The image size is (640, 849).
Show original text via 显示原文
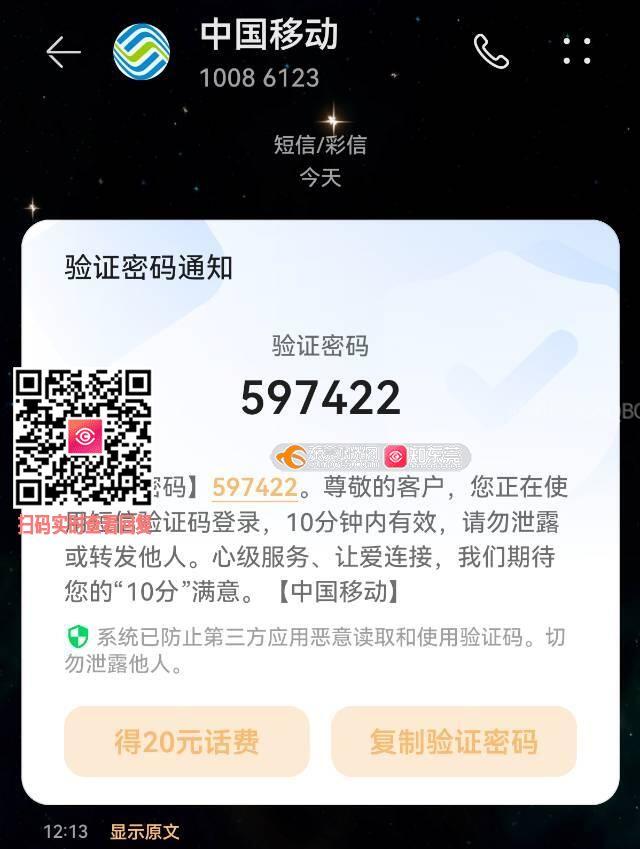click(x=145, y=831)
